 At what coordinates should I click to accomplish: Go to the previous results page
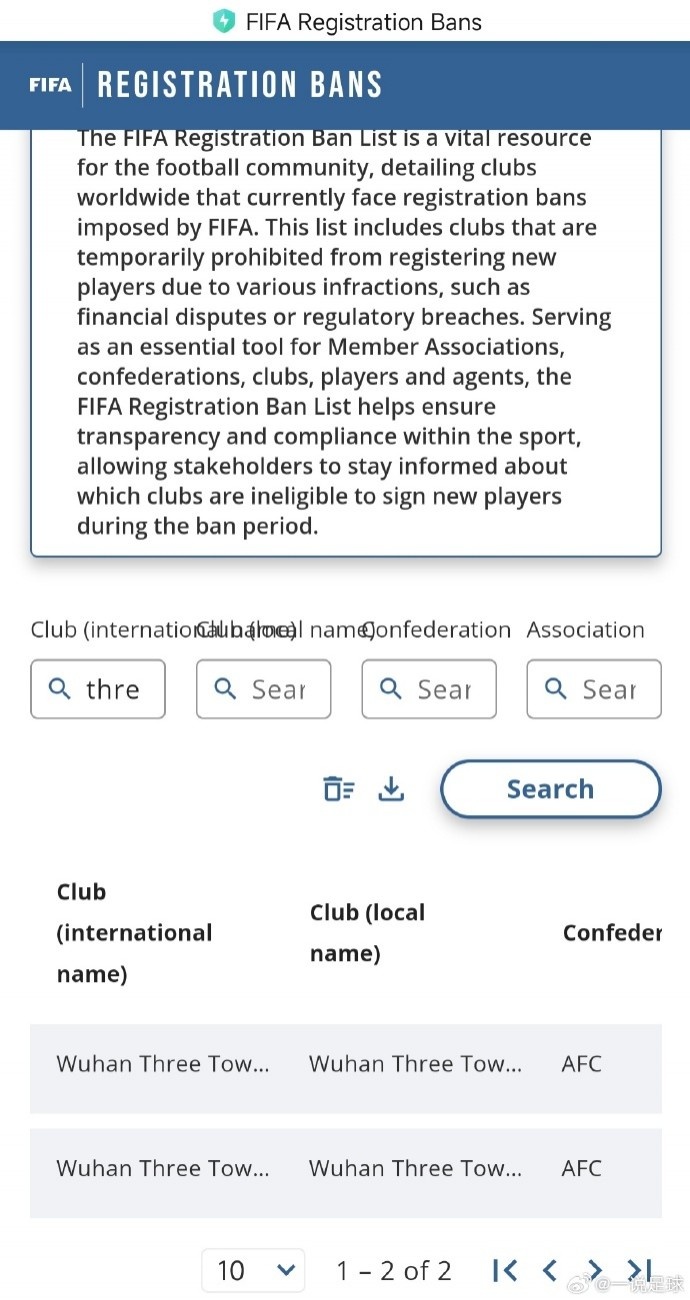pos(549,1270)
